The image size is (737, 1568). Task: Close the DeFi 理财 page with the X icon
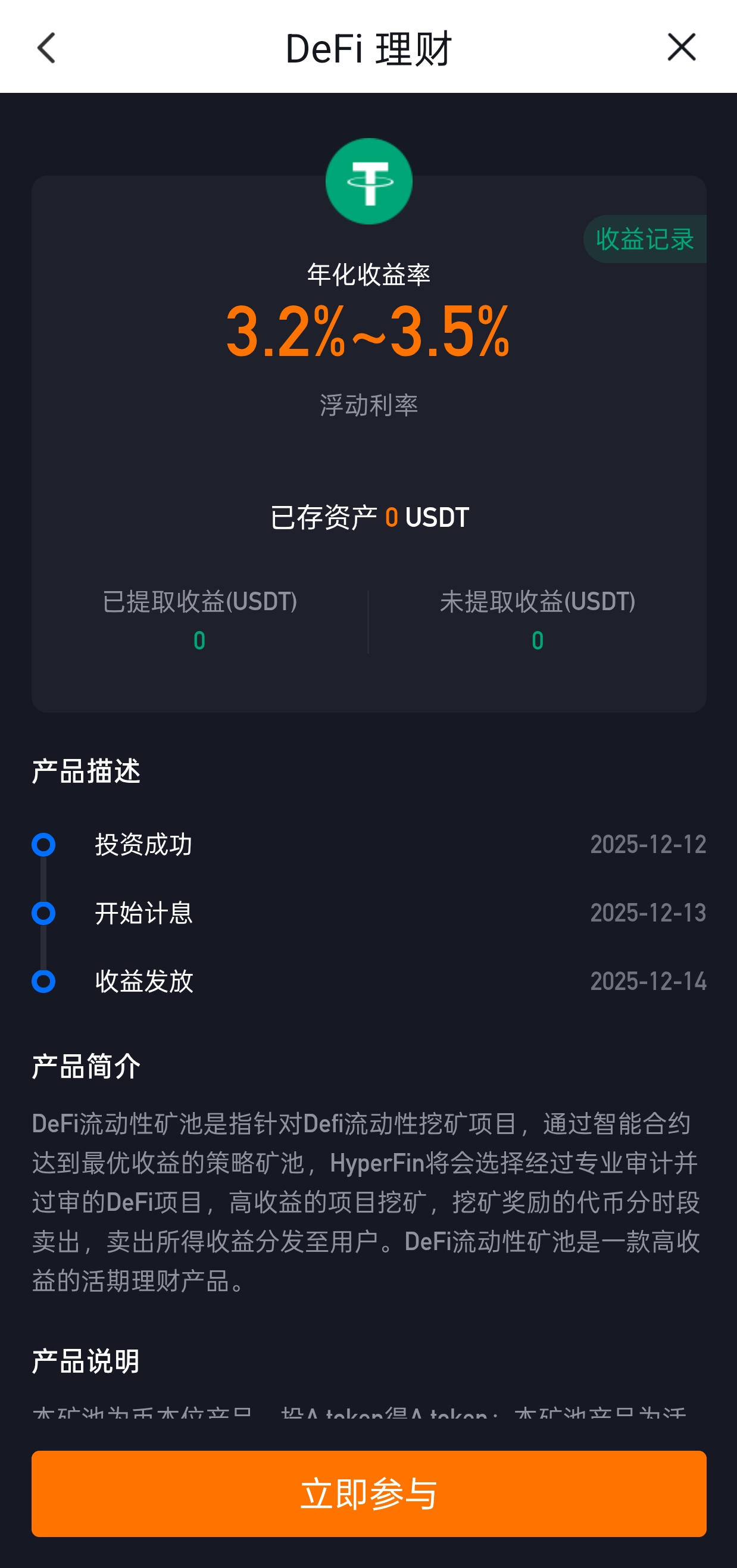coord(682,48)
